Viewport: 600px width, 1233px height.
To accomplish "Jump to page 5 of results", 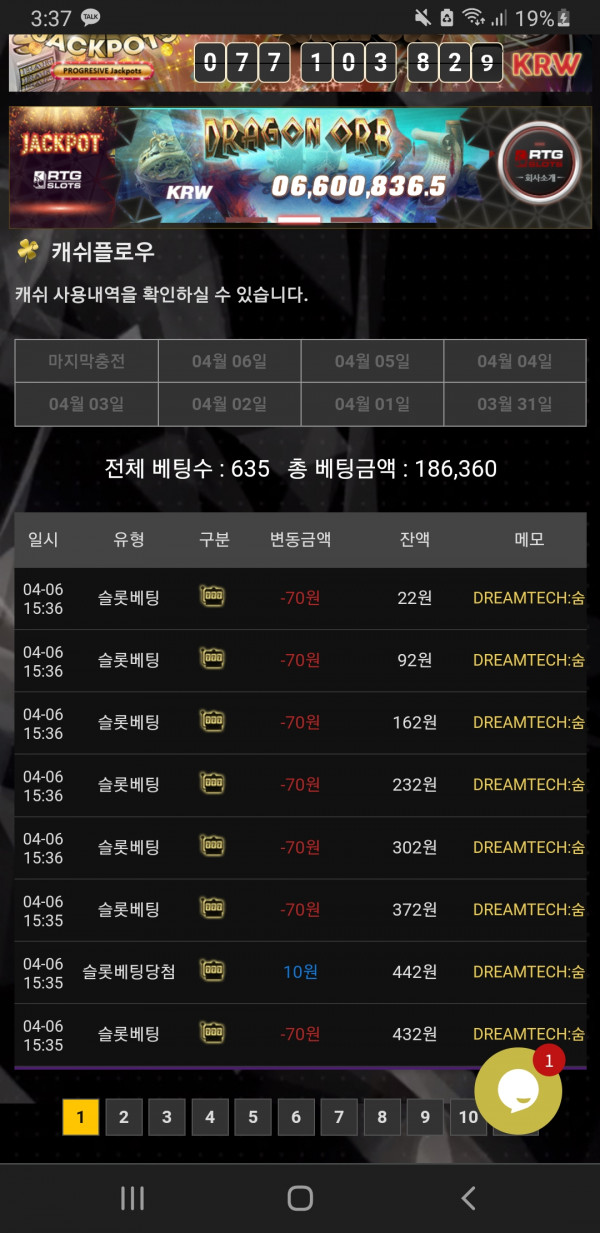I will (253, 1117).
